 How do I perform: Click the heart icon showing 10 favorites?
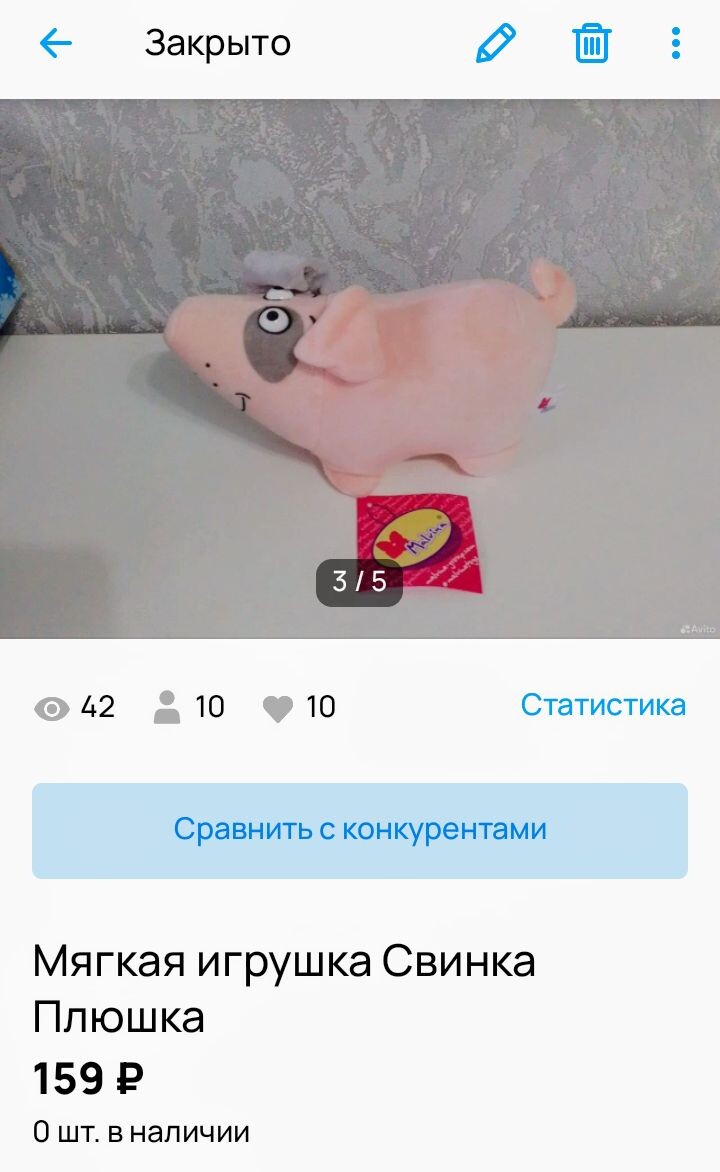coord(281,708)
